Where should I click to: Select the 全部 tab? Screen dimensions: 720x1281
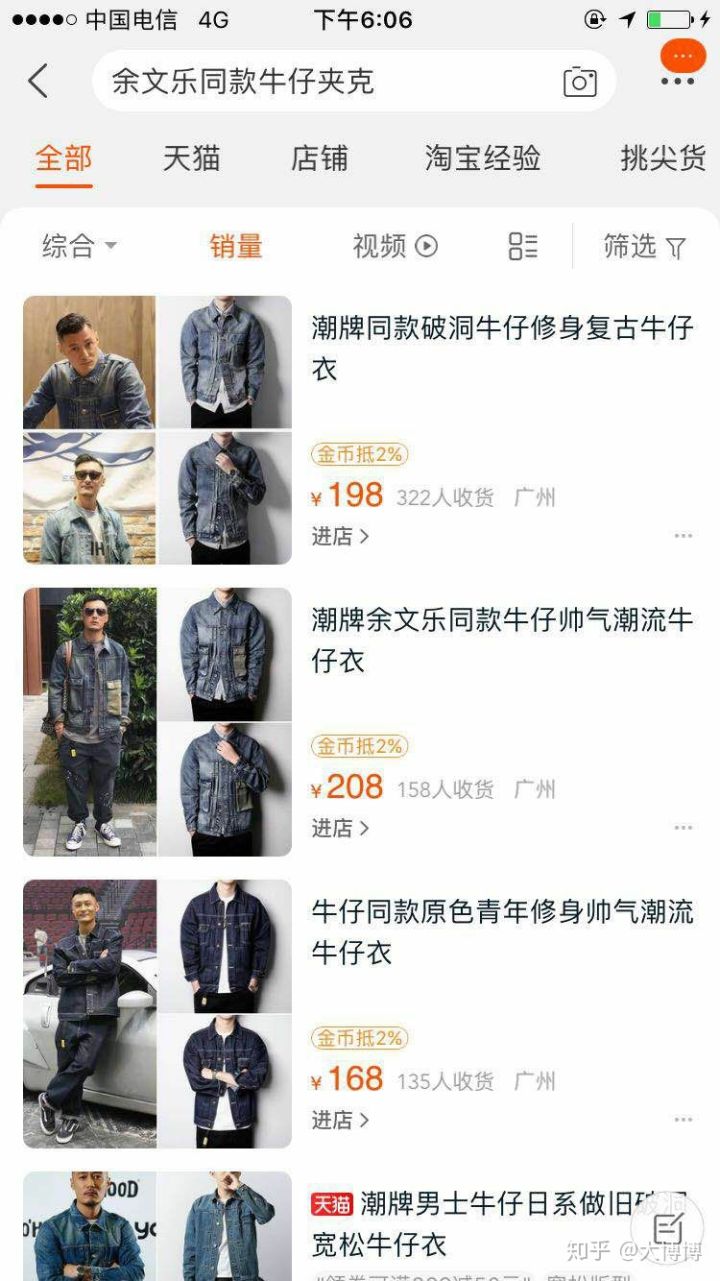click(x=64, y=158)
